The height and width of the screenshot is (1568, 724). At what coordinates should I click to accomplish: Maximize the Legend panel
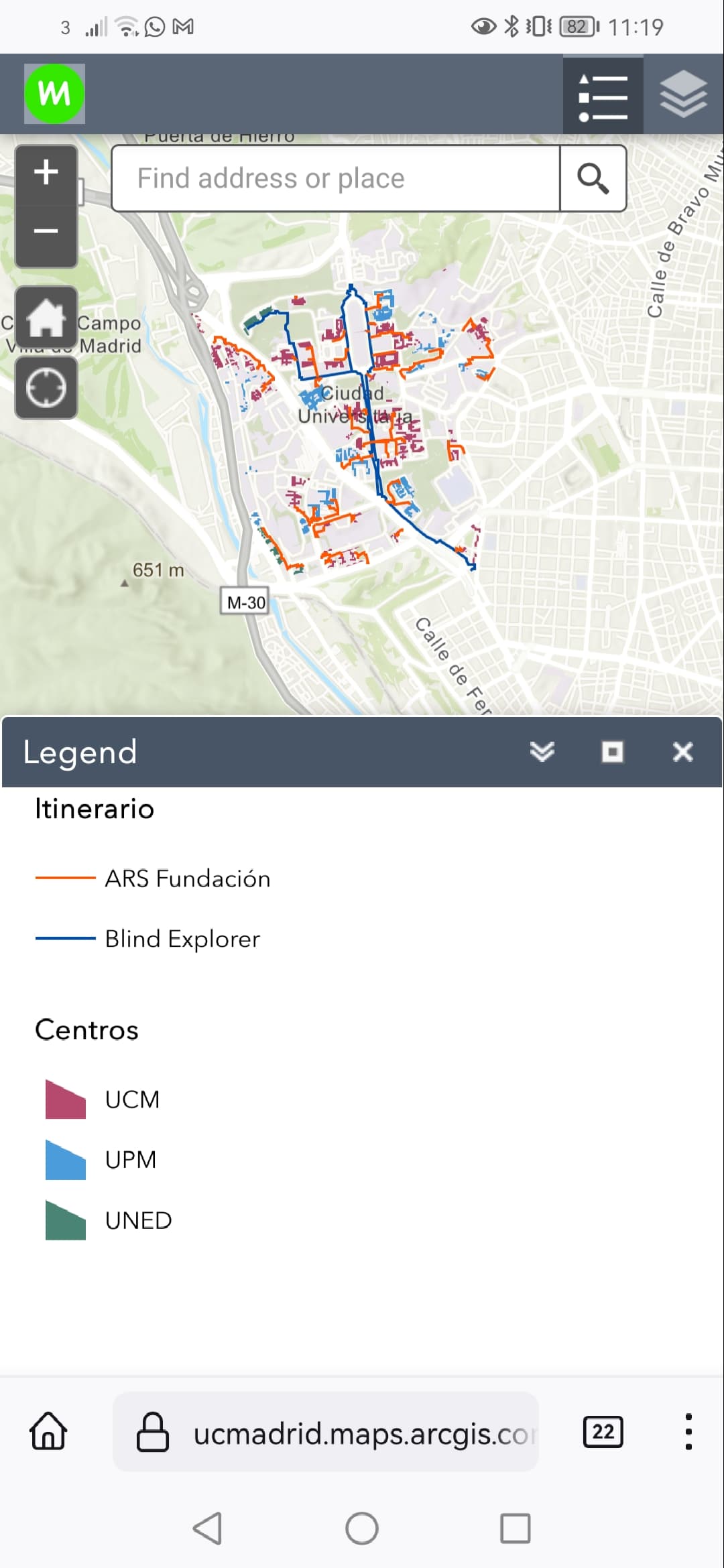pyautogui.click(x=612, y=751)
